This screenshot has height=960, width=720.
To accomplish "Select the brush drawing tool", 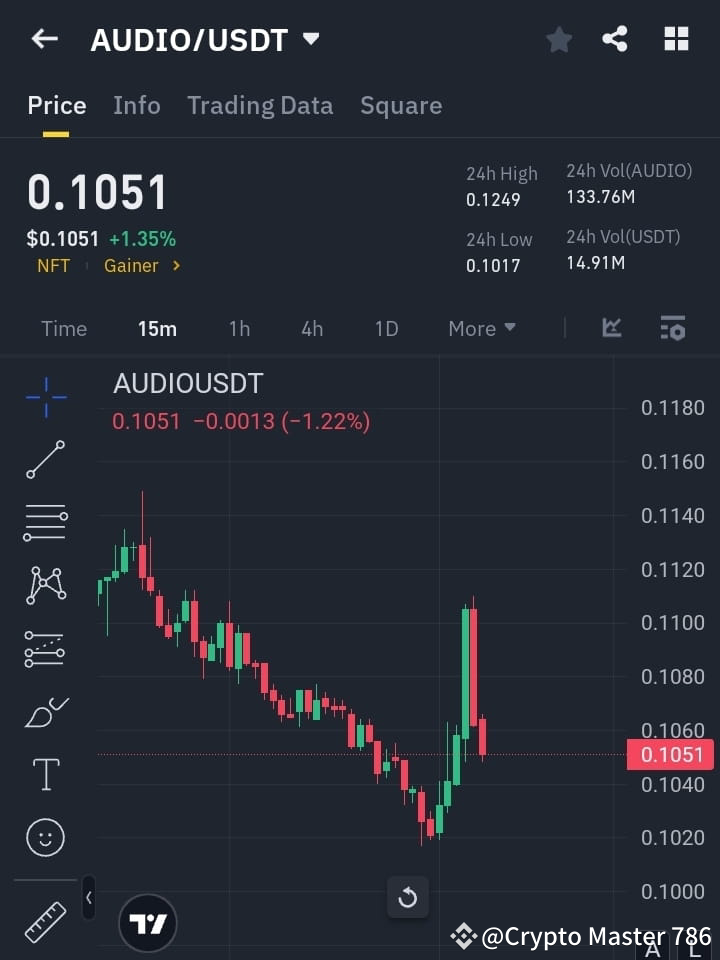I will click(45, 711).
